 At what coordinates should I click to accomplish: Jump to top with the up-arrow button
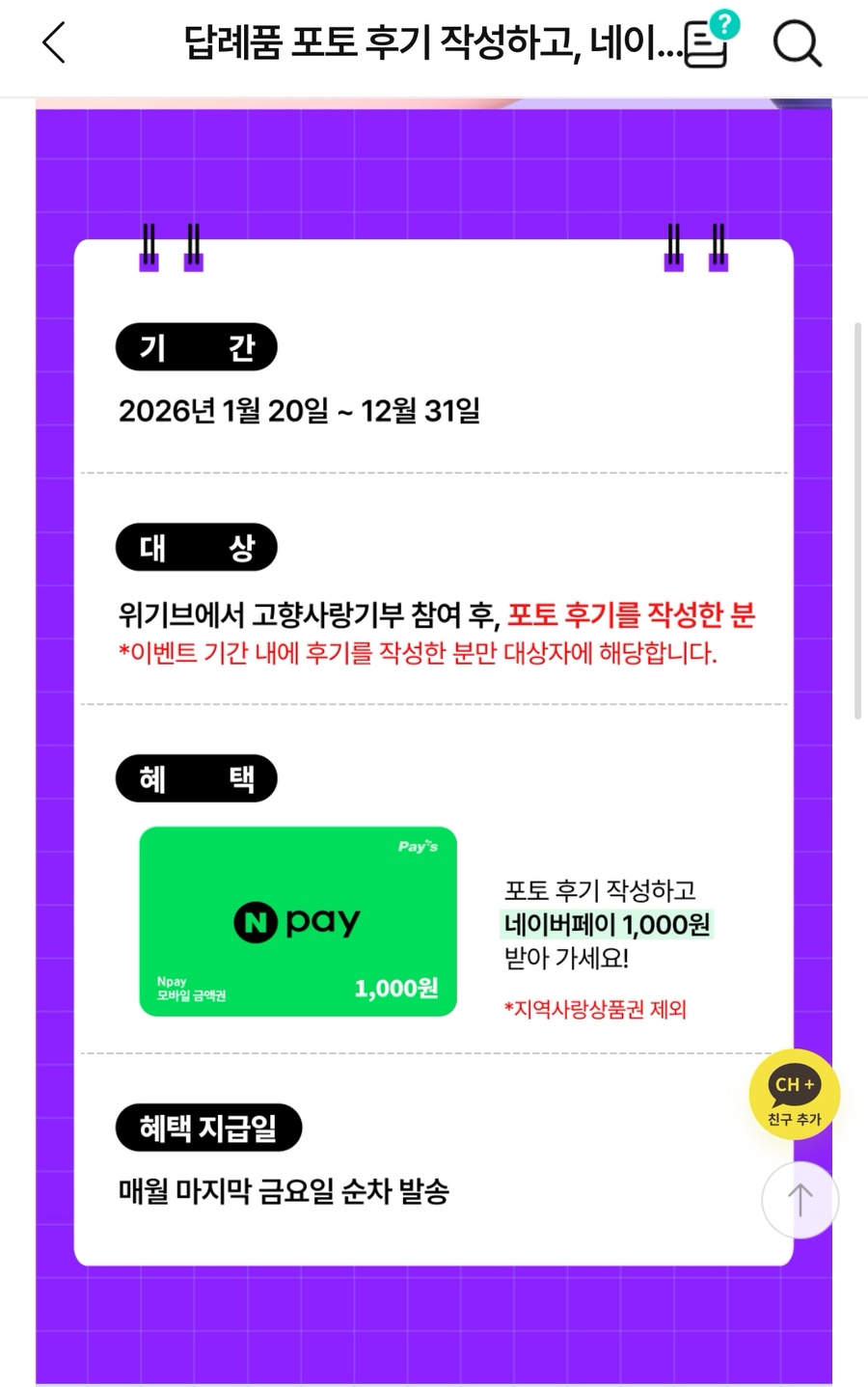point(800,1200)
